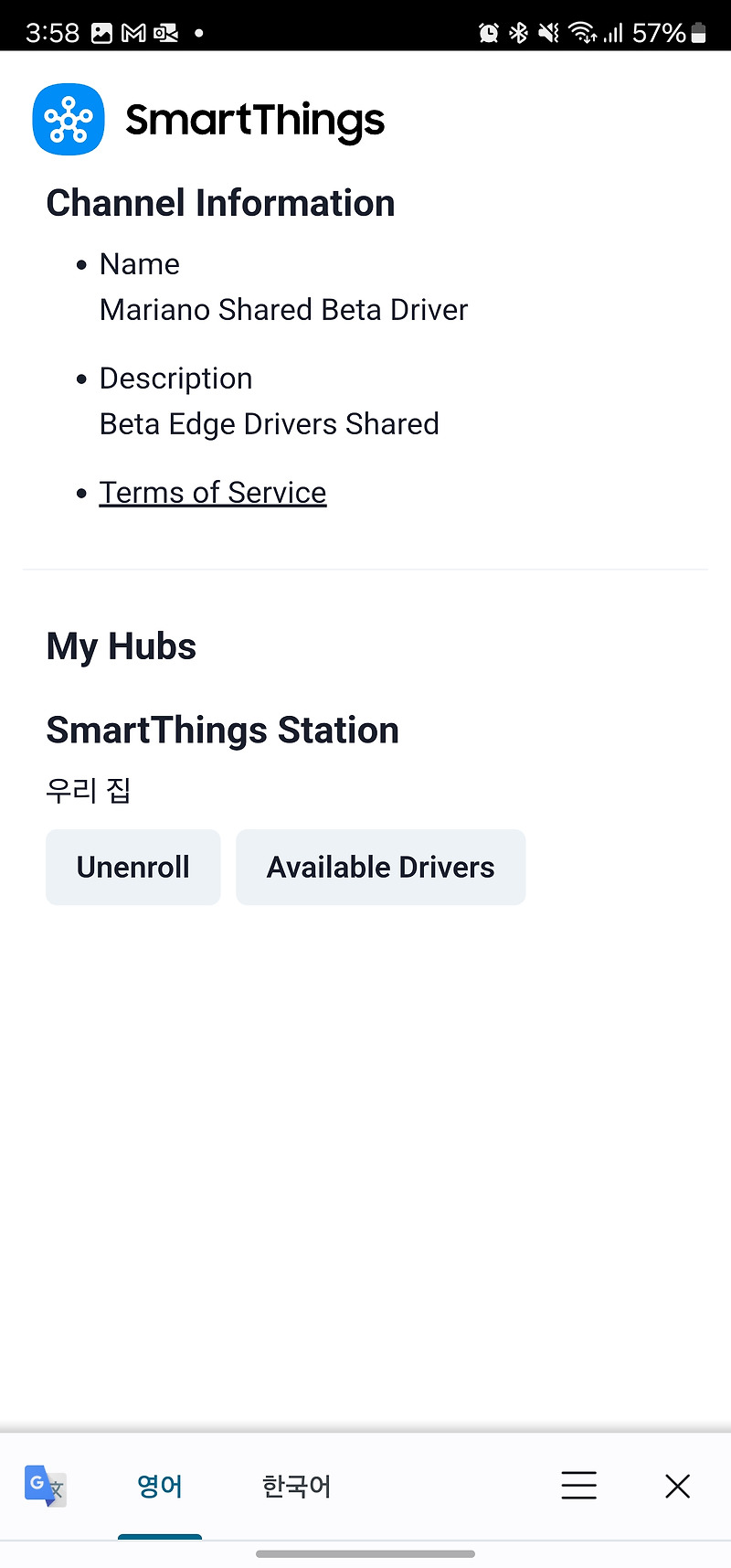This screenshot has width=731, height=1568.
Task: Close the translate bar
Action: point(677,1486)
